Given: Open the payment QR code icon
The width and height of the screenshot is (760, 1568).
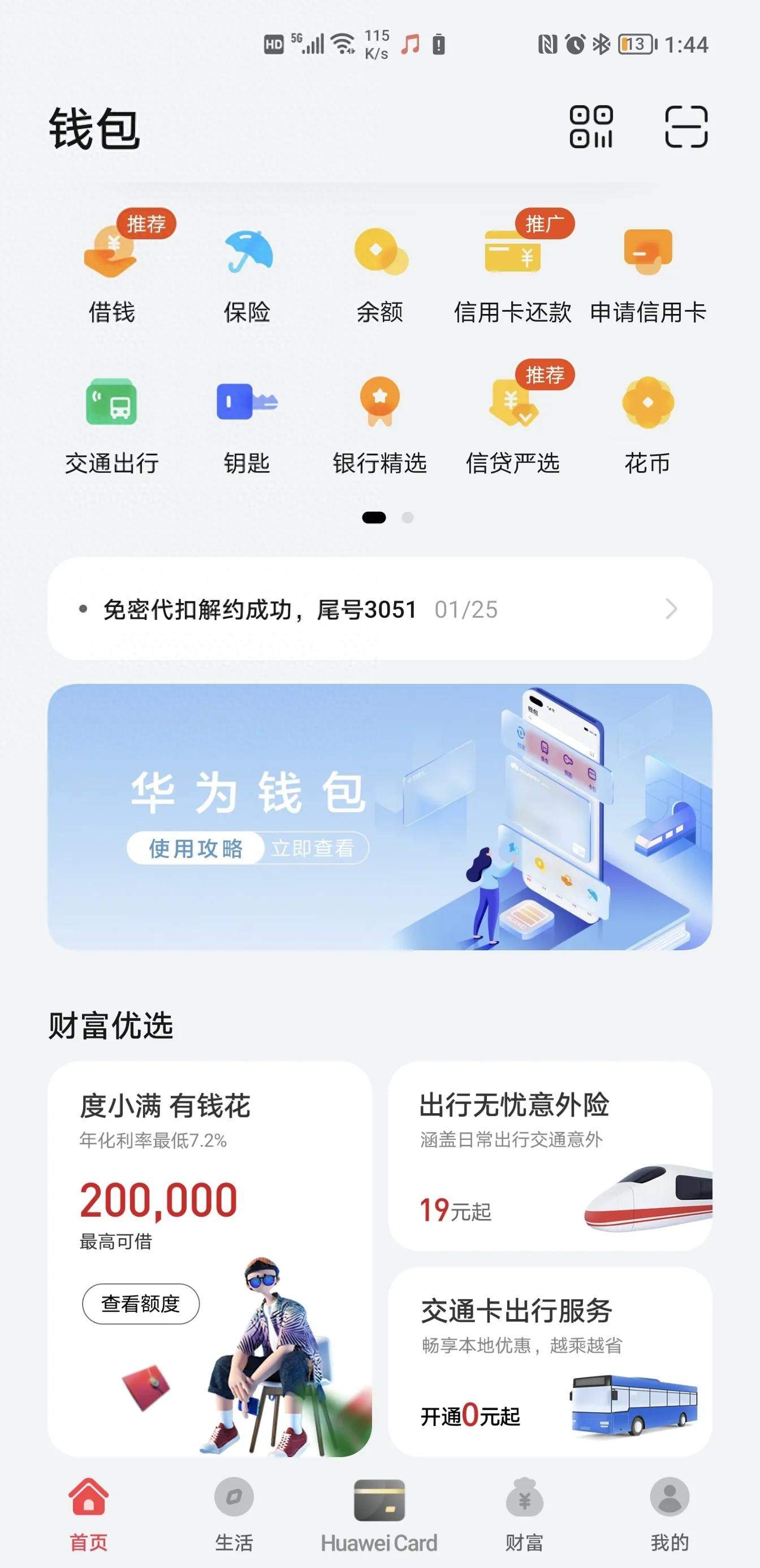Looking at the screenshot, I should coord(591,127).
